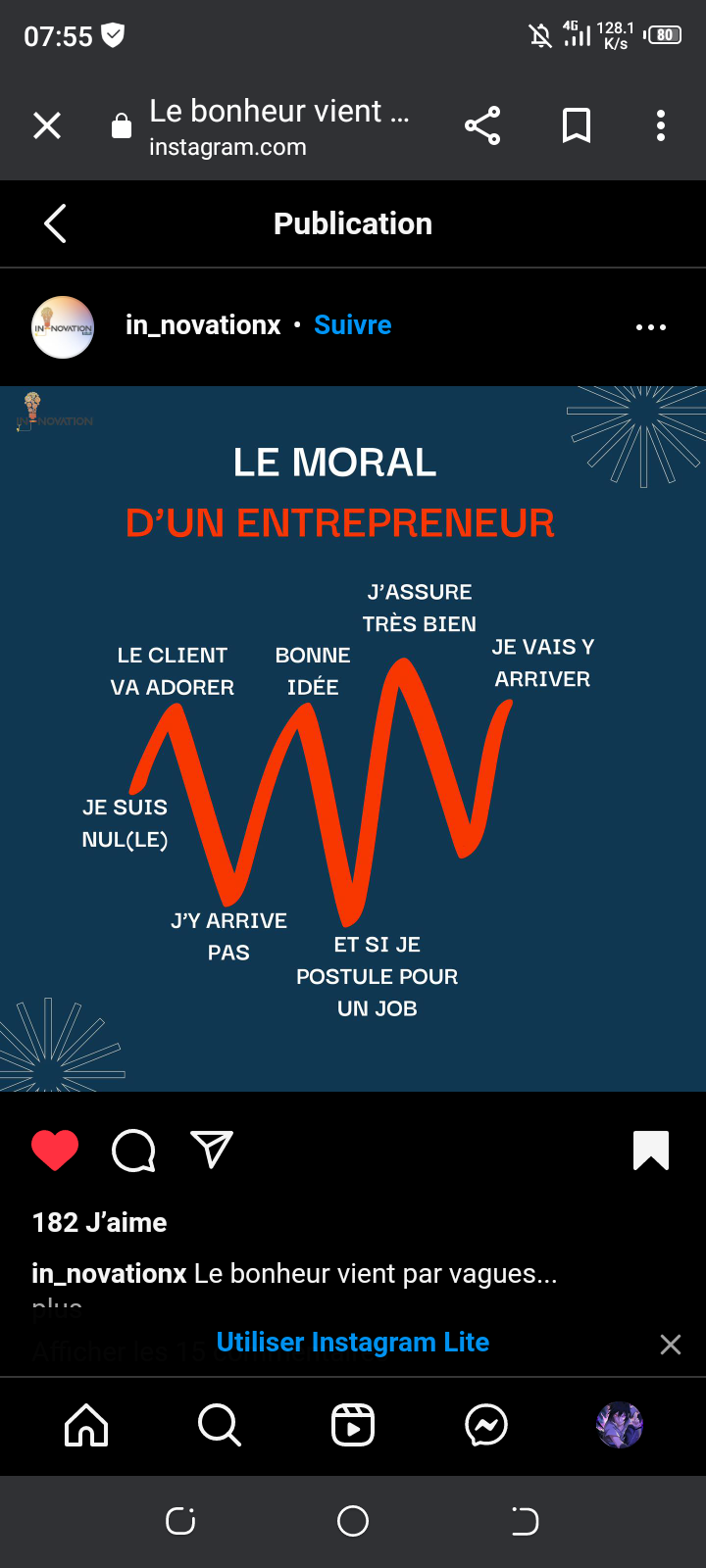Tap the system home button
The height and width of the screenshot is (1568, 706).
tap(353, 1521)
